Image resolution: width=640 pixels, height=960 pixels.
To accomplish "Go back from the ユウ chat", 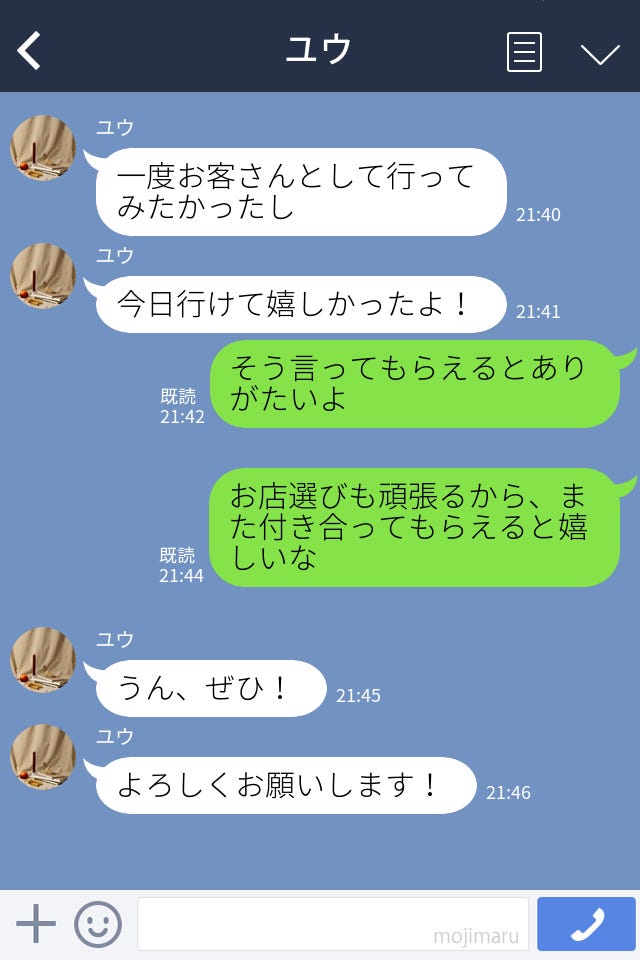I will tap(30, 50).
